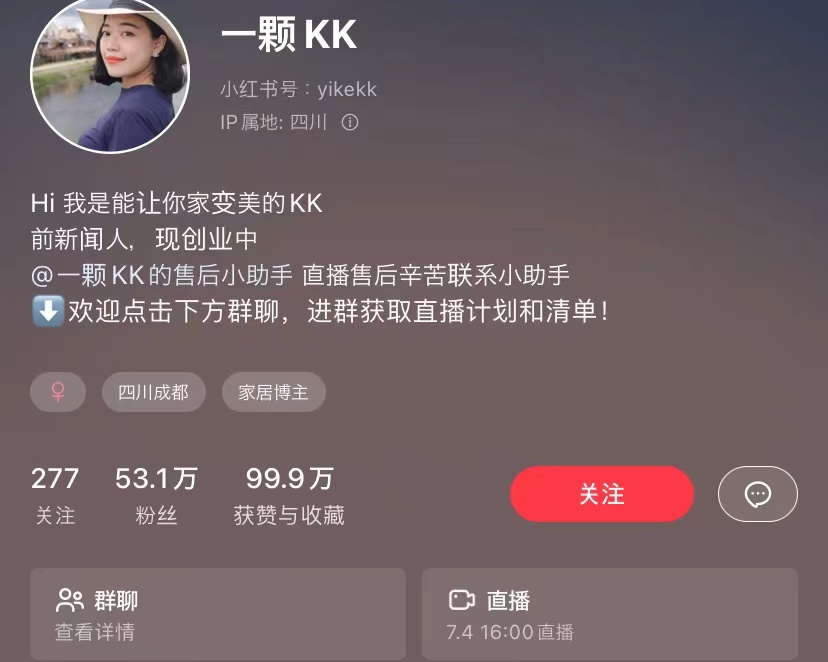Open the 277 关注 following list
This screenshot has height=662, width=828.
tap(55, 494)
